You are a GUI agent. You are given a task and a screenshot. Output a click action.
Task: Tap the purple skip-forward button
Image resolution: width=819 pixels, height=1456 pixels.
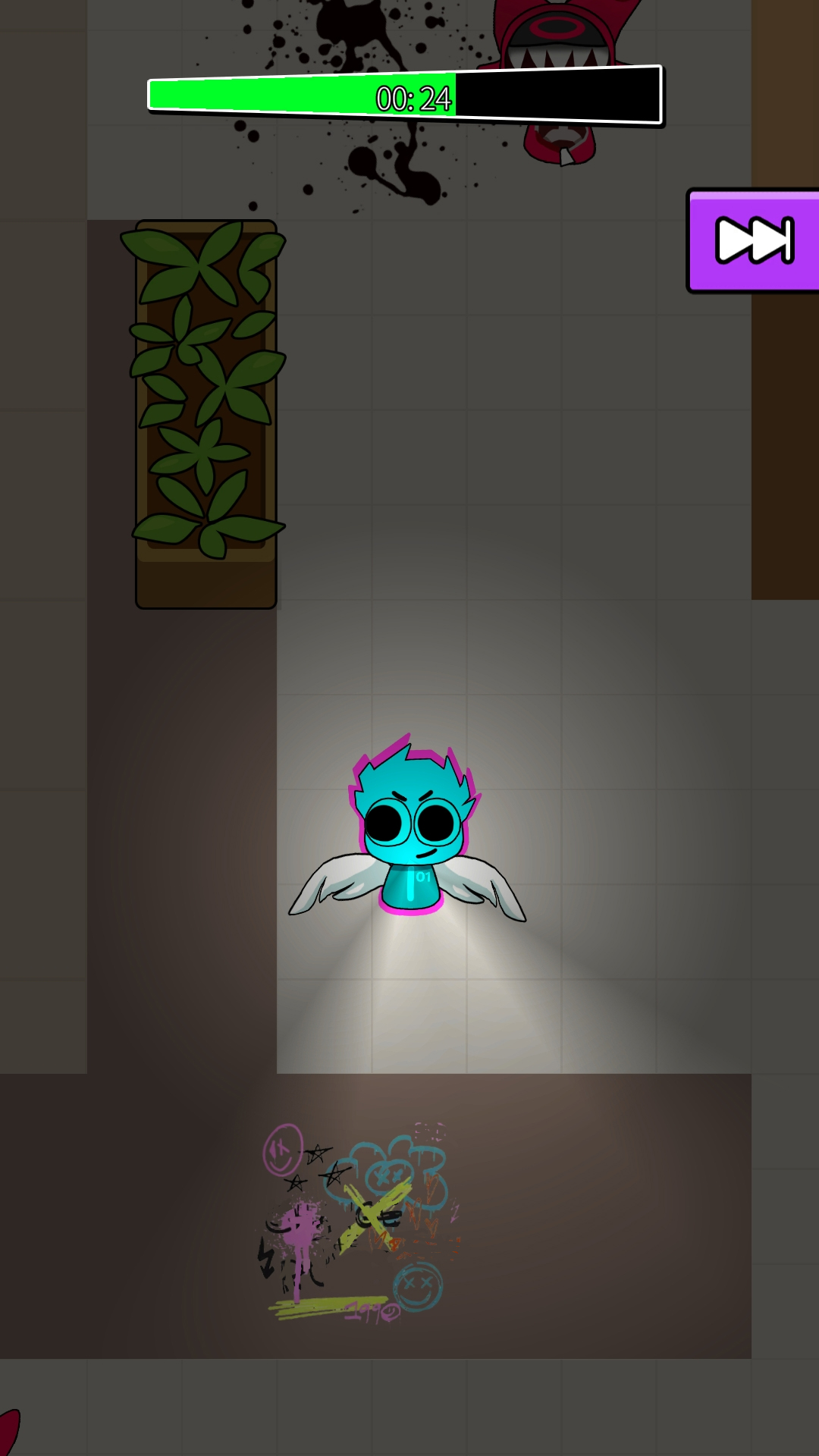click(753, 240)
